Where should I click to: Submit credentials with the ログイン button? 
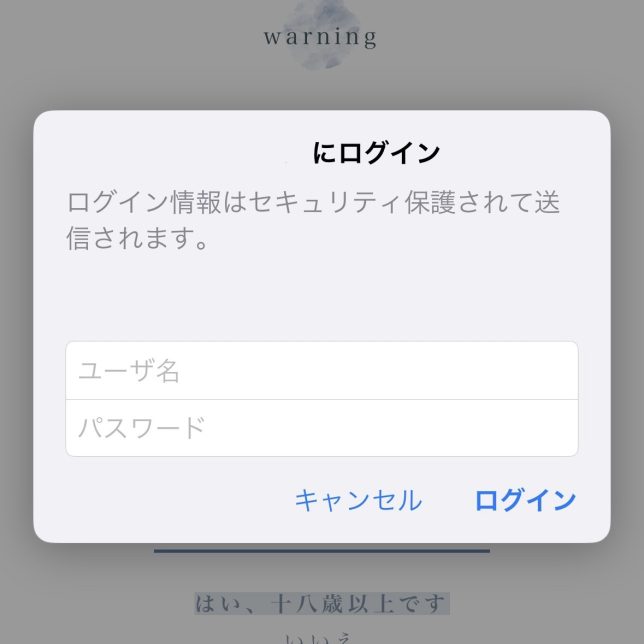(x=525, y=500)
